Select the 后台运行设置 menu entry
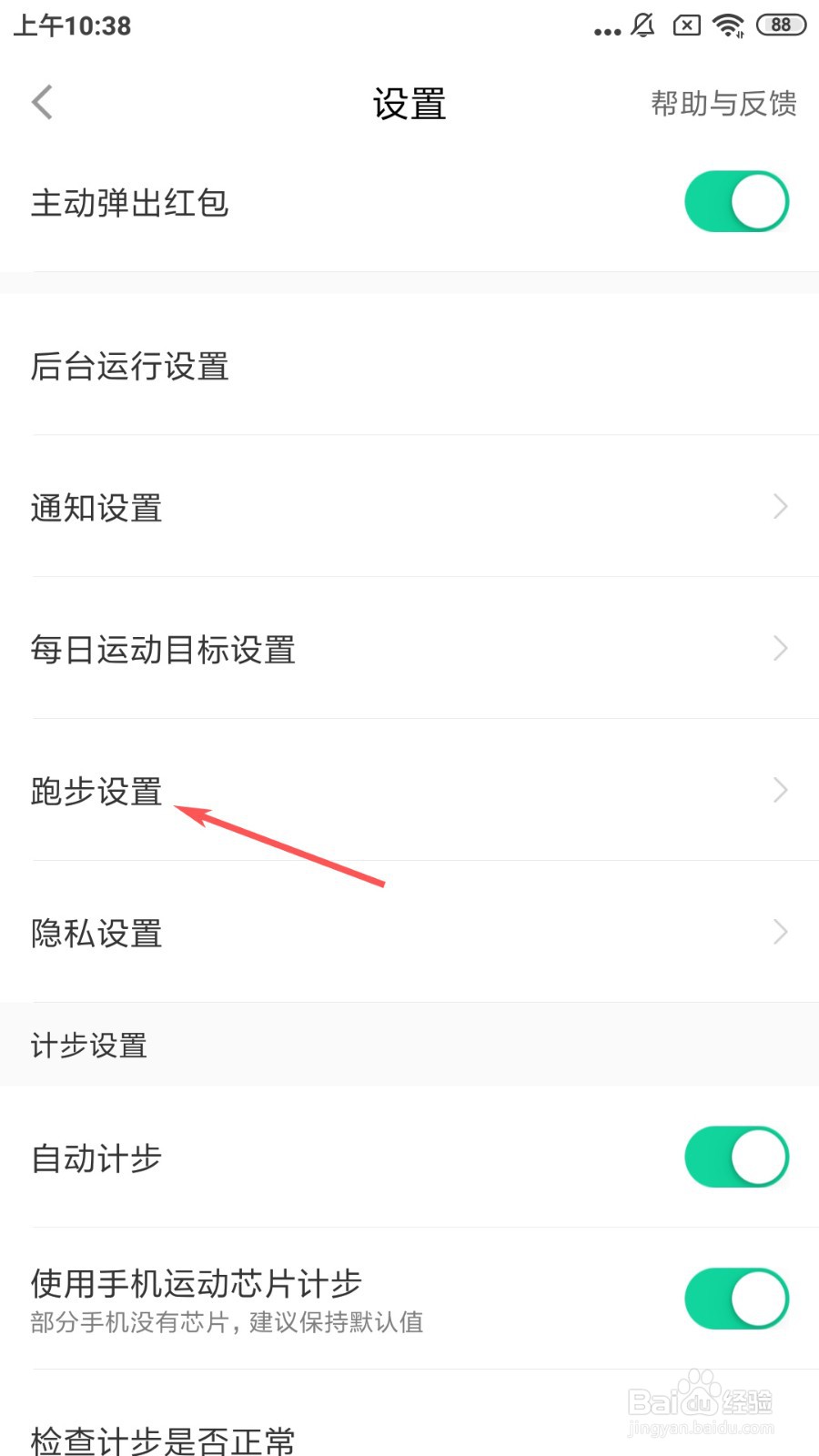 pos(129,367)
